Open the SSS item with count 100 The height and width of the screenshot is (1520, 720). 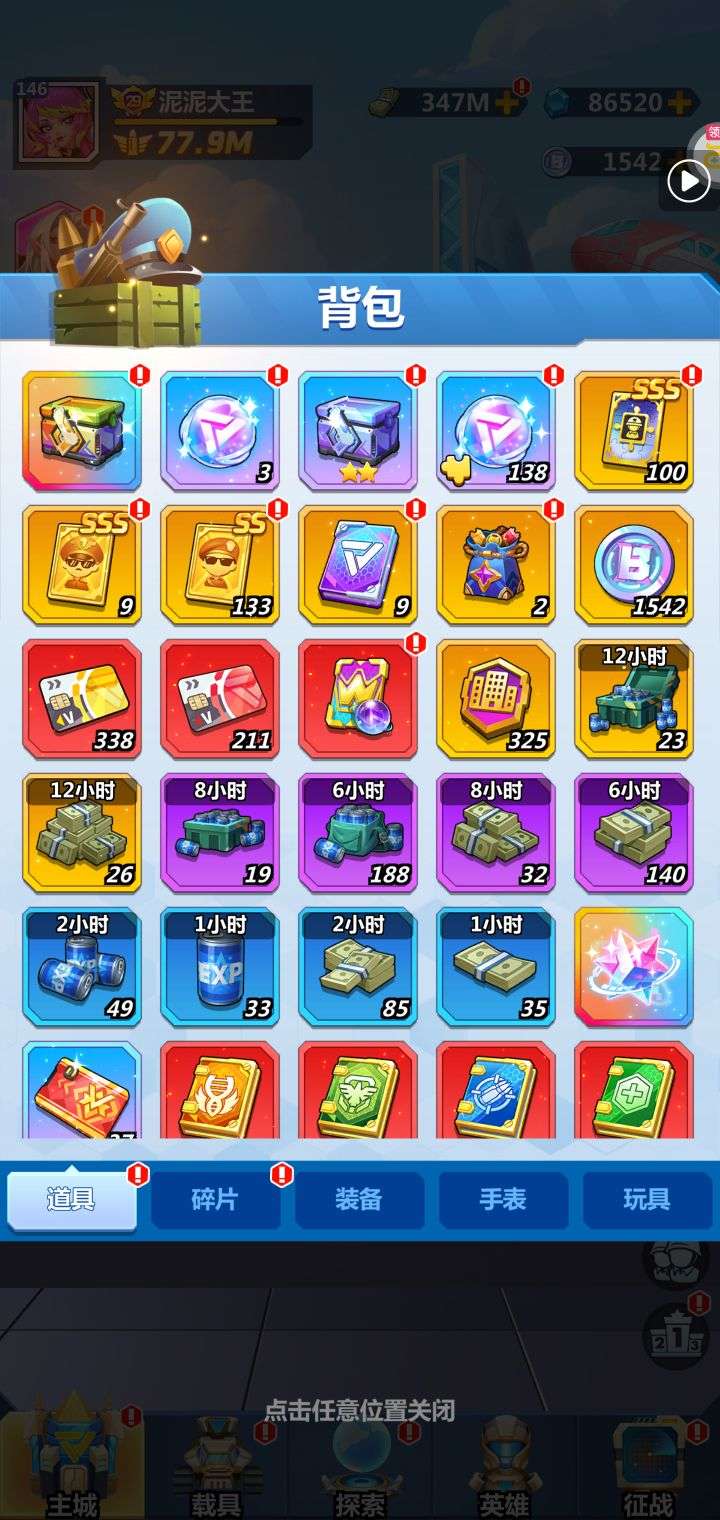[x=634, y=431]
